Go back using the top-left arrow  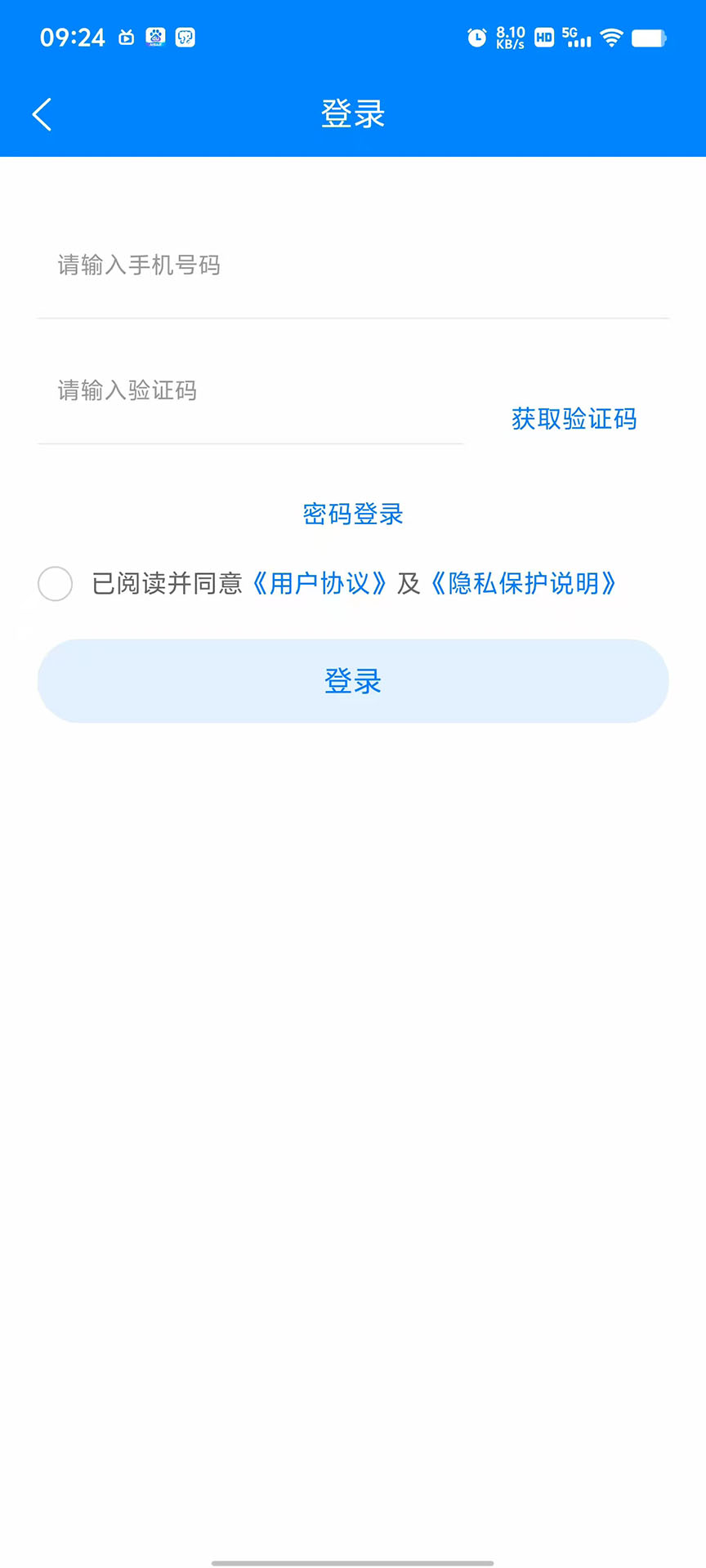42,114
